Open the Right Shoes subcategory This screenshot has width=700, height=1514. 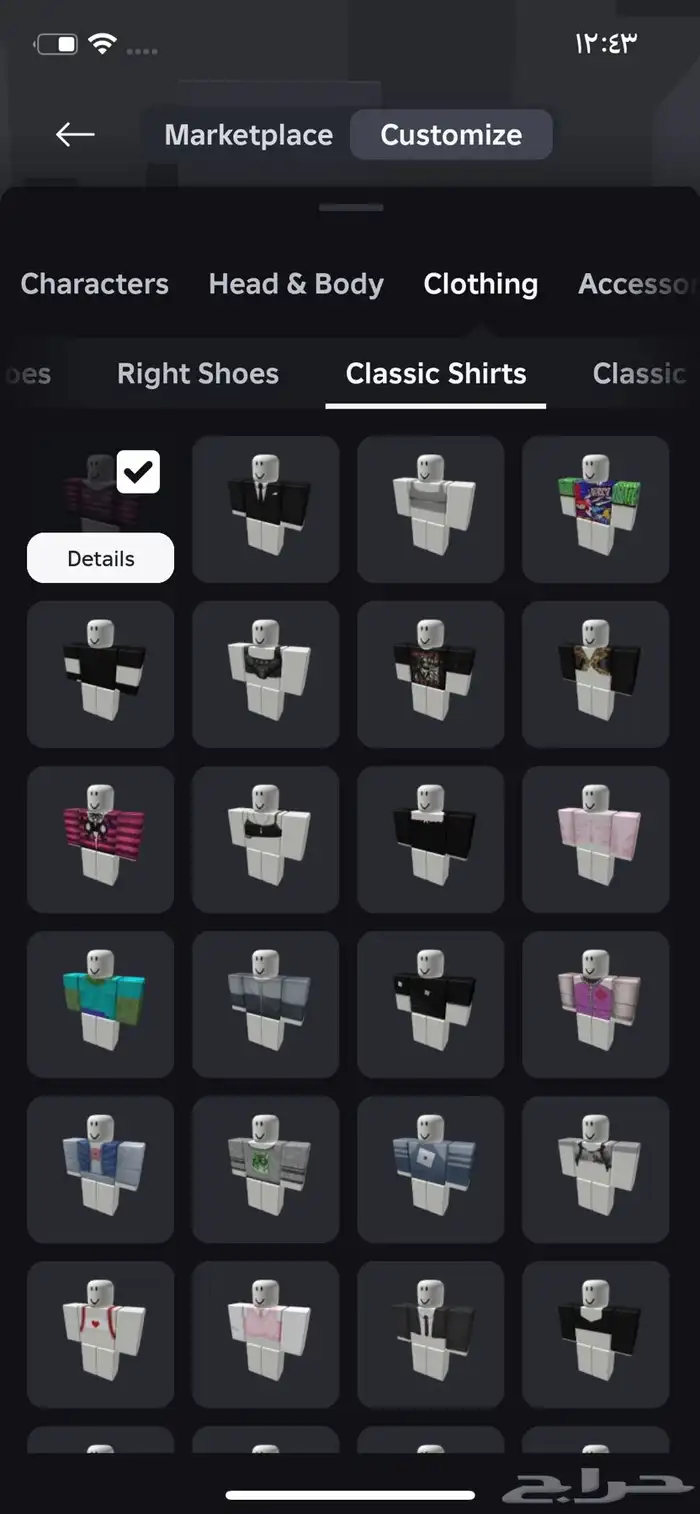(197, 374)
